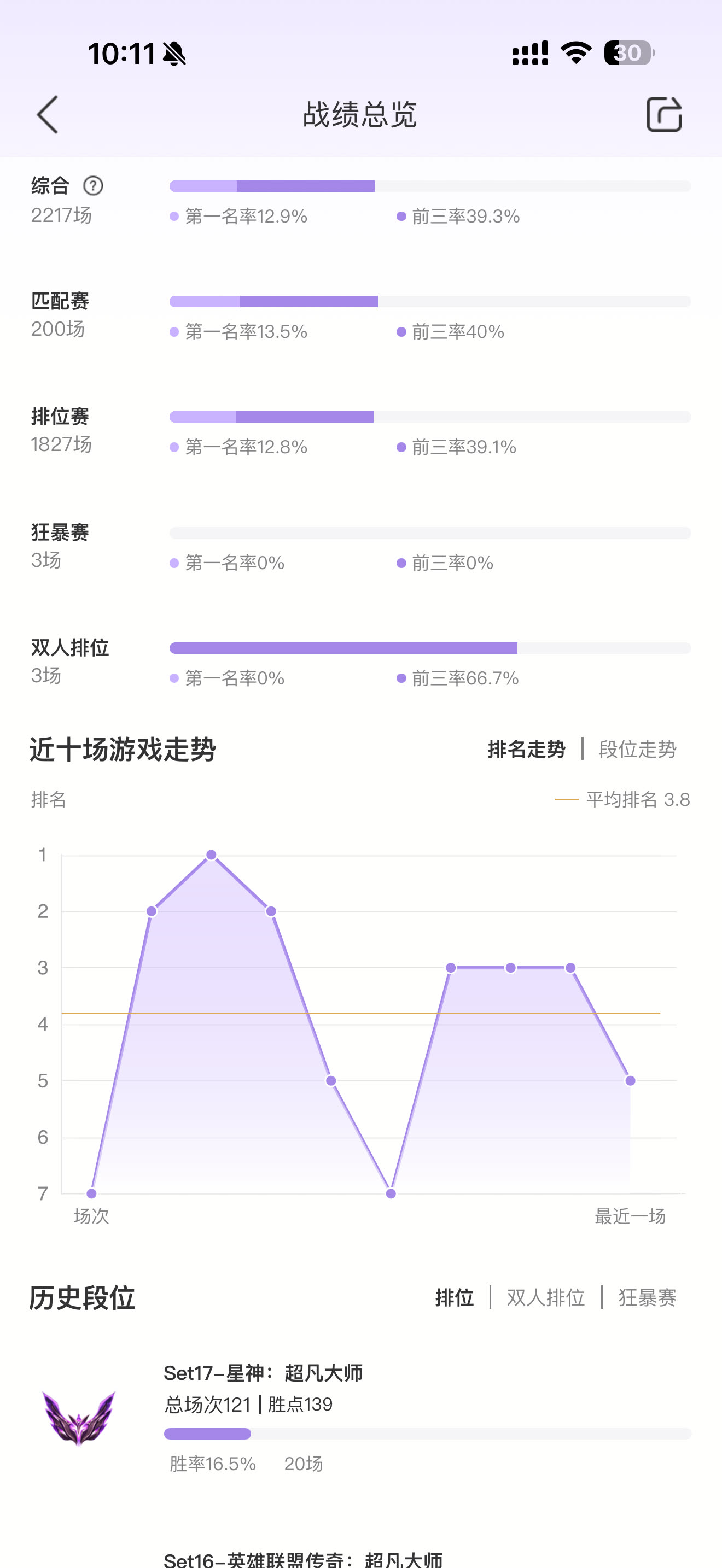Select 排位 under 历史段位
Viewport: 722px width, 1568px height.
[454, 1297]
